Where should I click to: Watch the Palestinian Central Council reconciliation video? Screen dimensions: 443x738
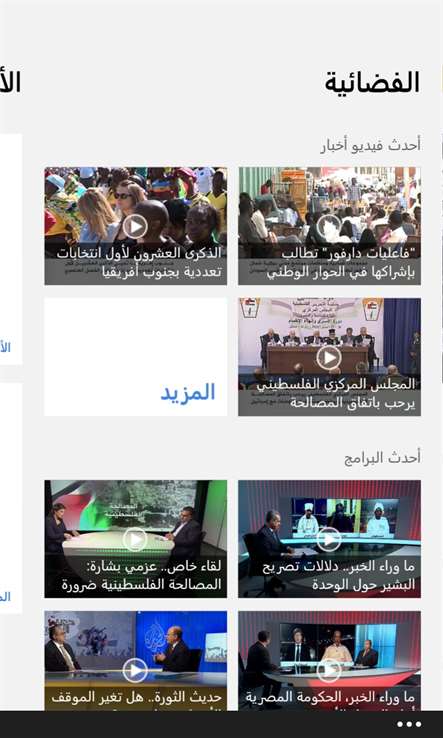point(329,357)
